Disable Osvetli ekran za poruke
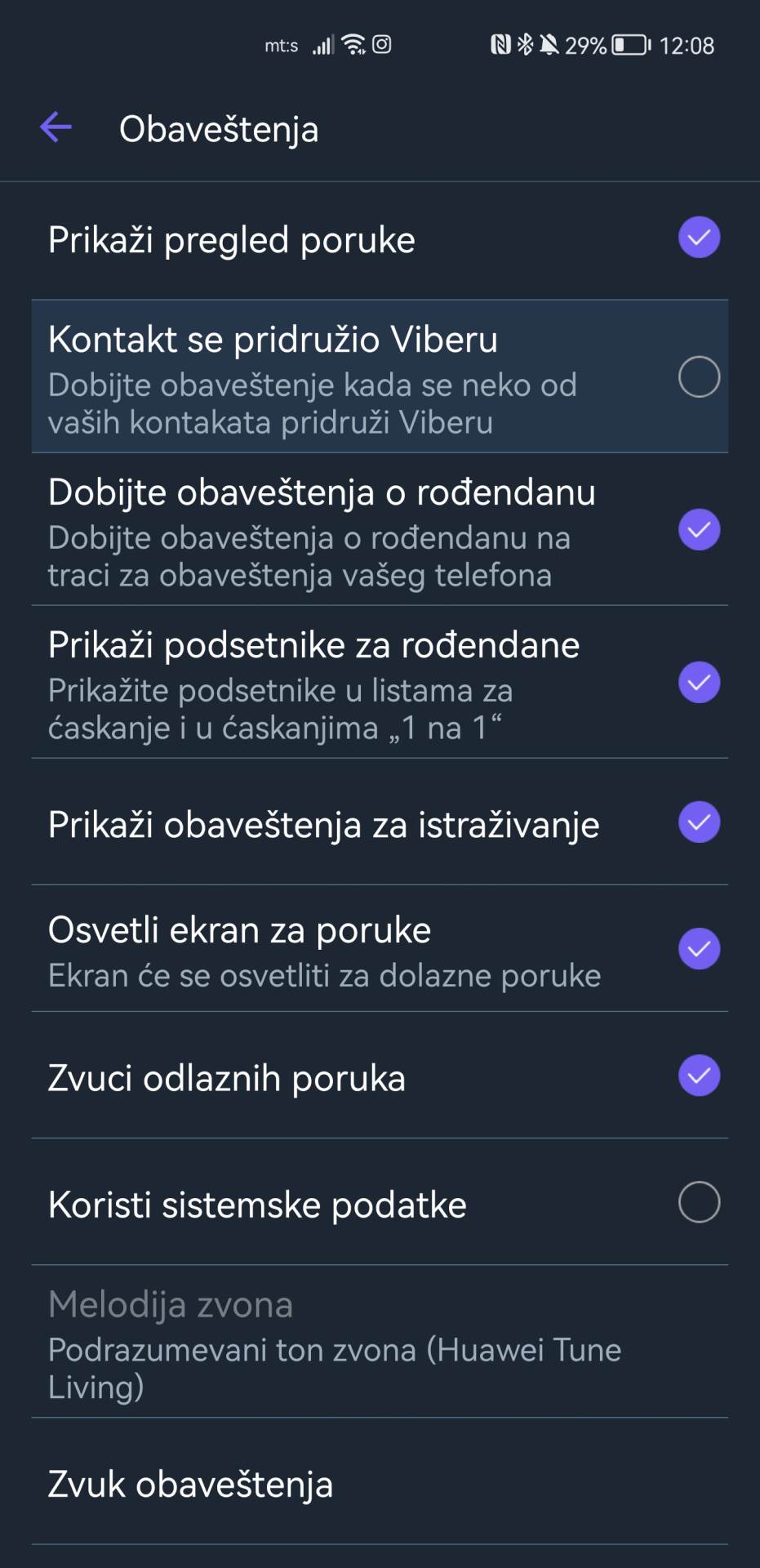The width and height of the screenshot is (760, 1568). [699, 947]
